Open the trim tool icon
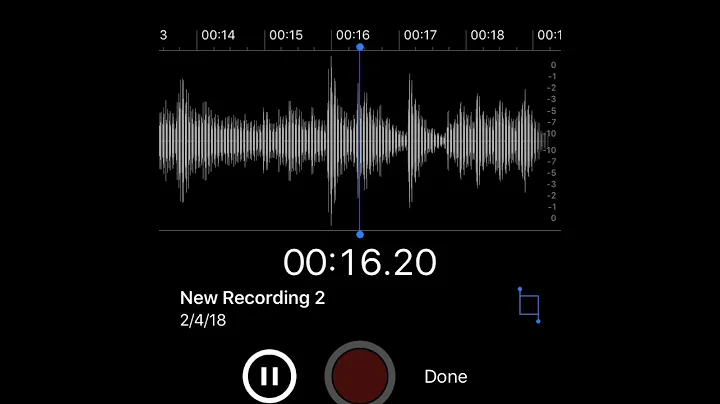The image size is (720, 404). [529, 305]
